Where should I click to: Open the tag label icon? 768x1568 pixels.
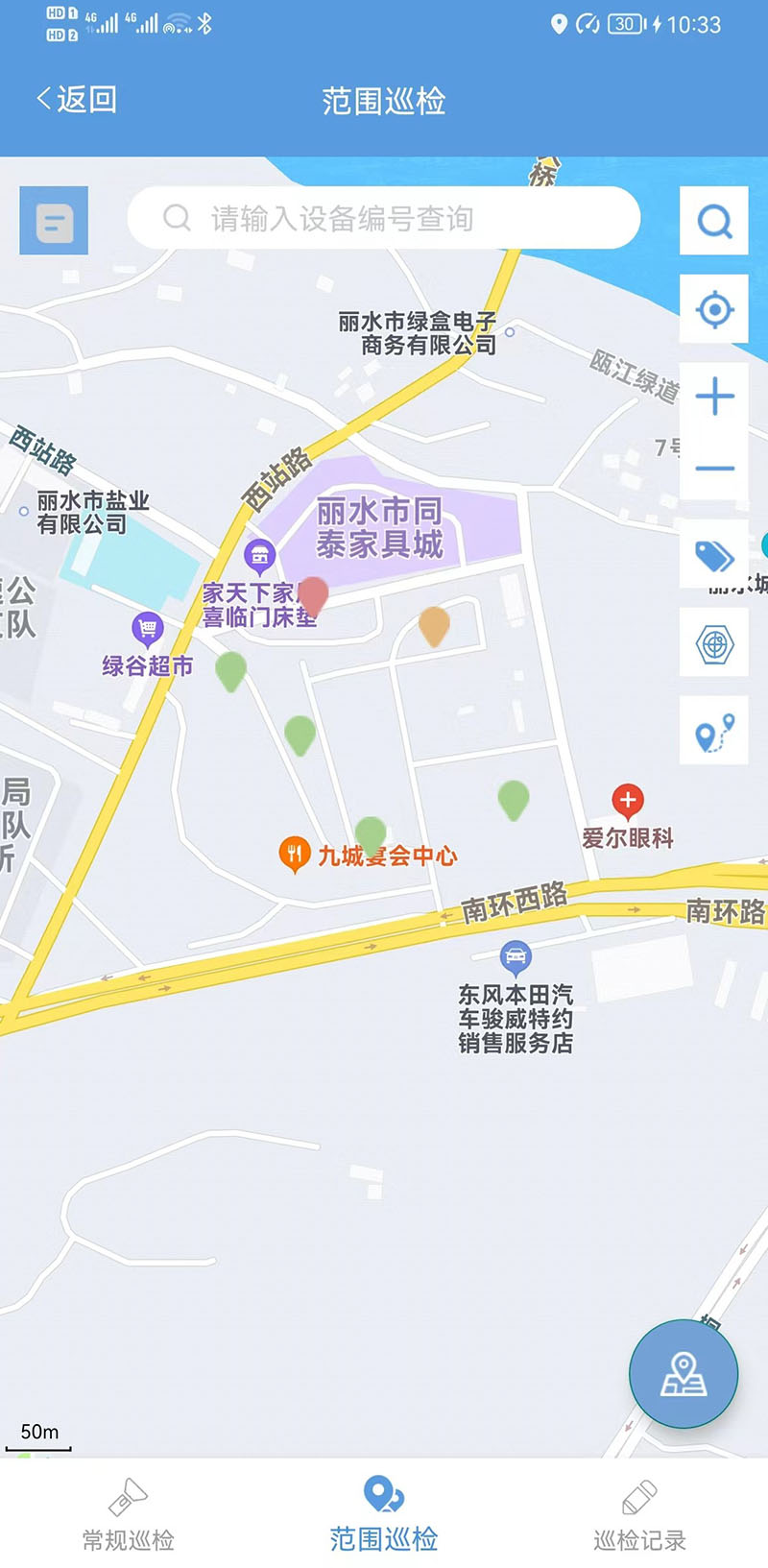(714, 554)
